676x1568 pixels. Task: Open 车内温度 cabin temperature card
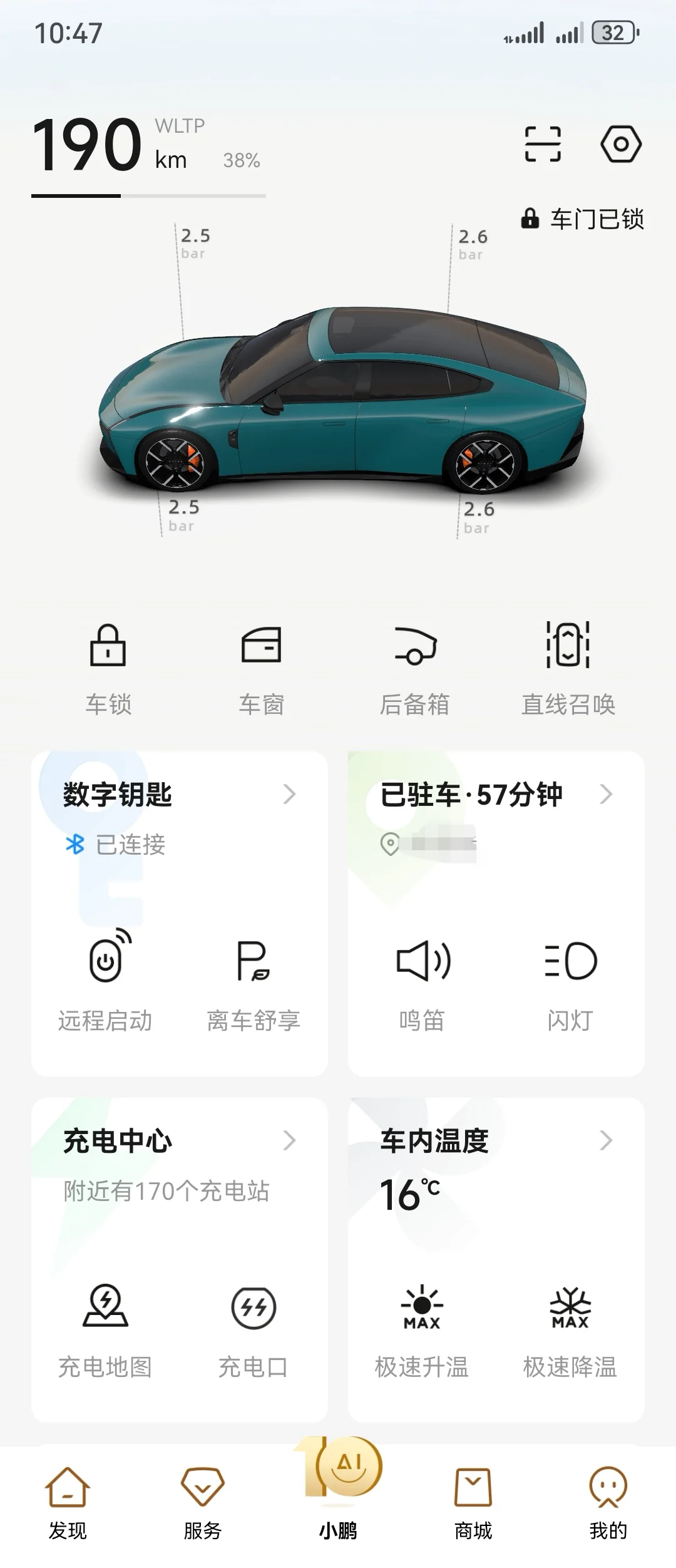tap(496, 1140)
